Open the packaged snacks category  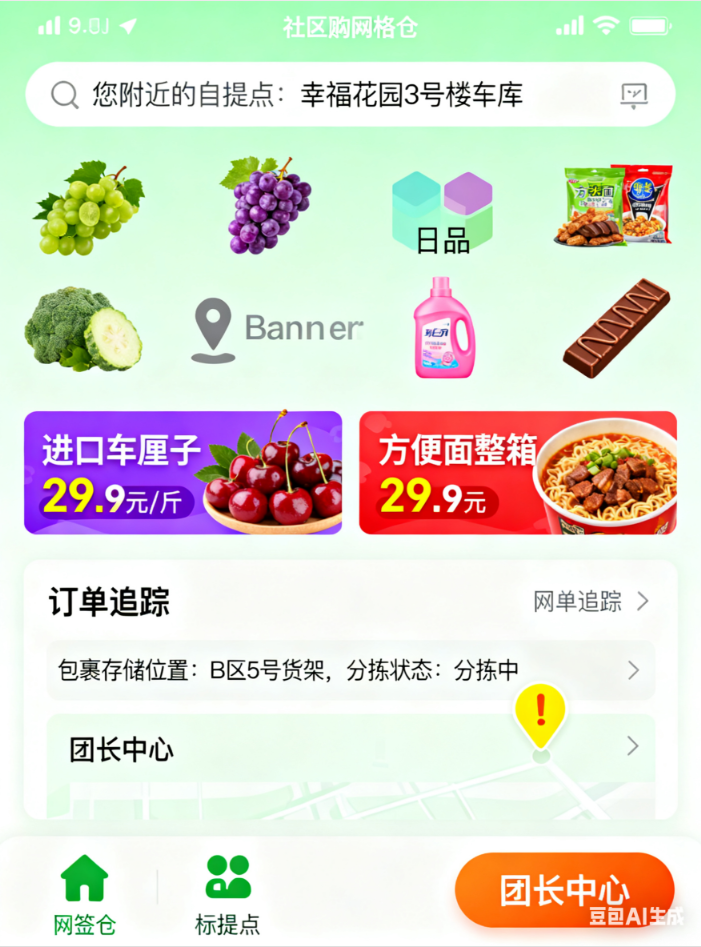click(x=614, y=205)
